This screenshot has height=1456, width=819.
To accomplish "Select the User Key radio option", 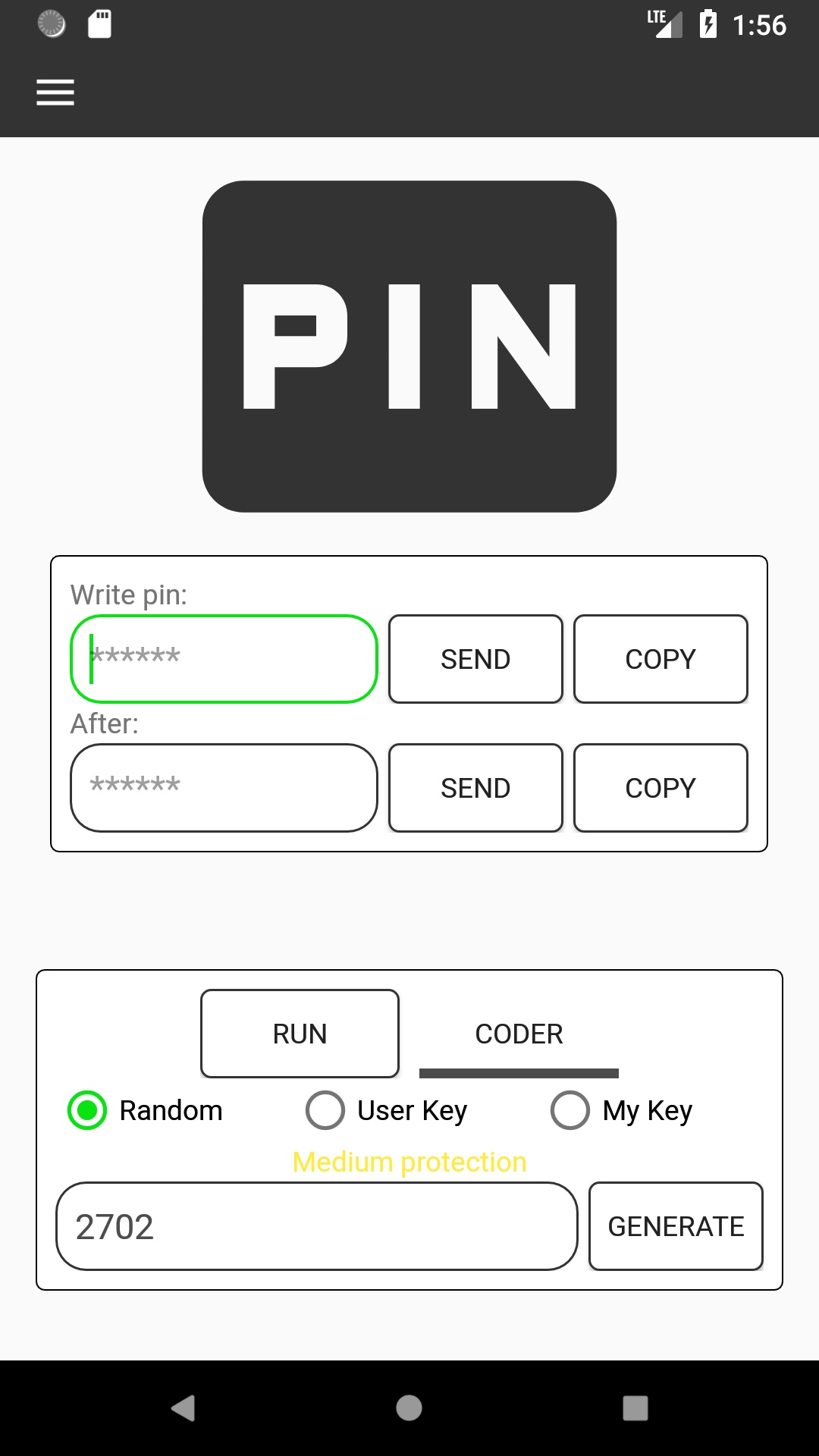I will [325, 1110].
